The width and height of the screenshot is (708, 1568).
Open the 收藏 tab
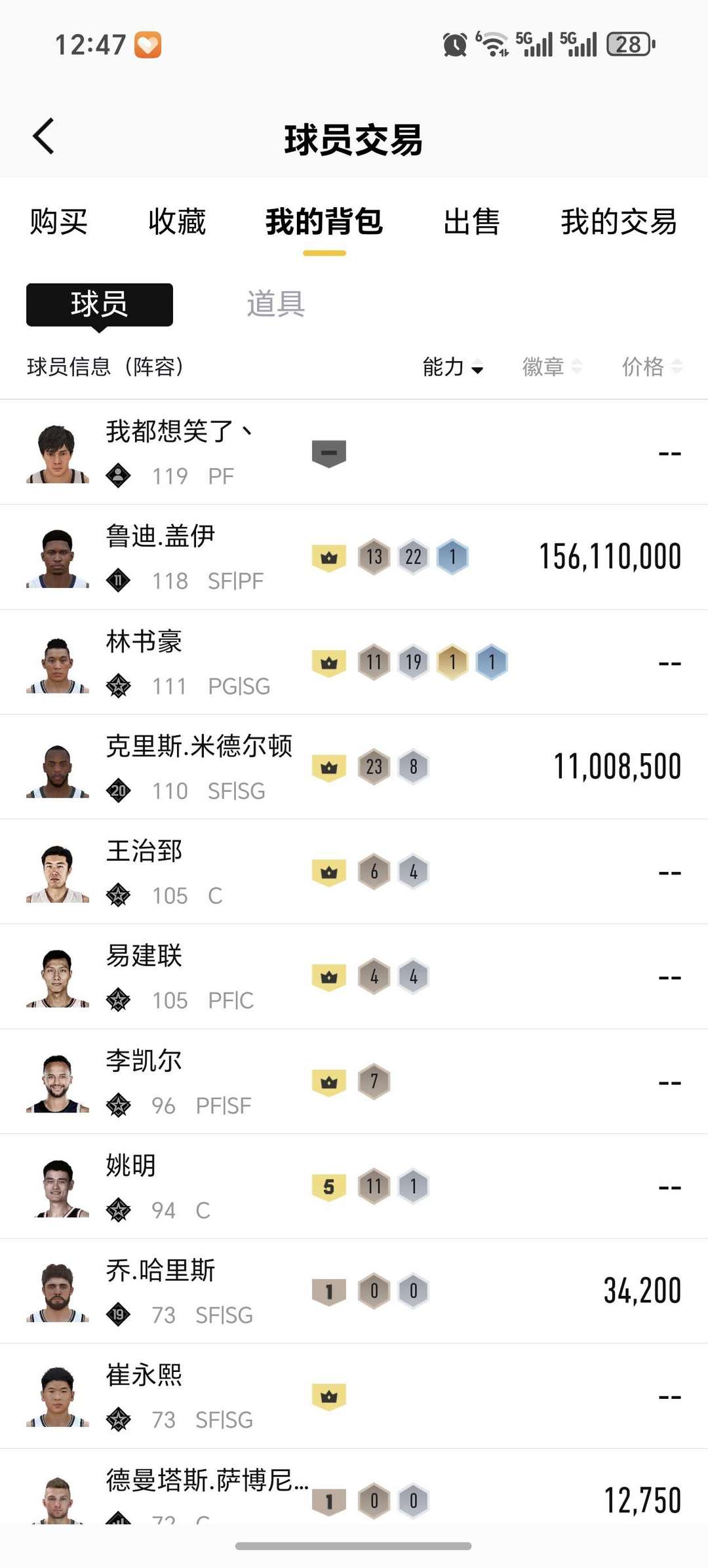tap(177, 222)
